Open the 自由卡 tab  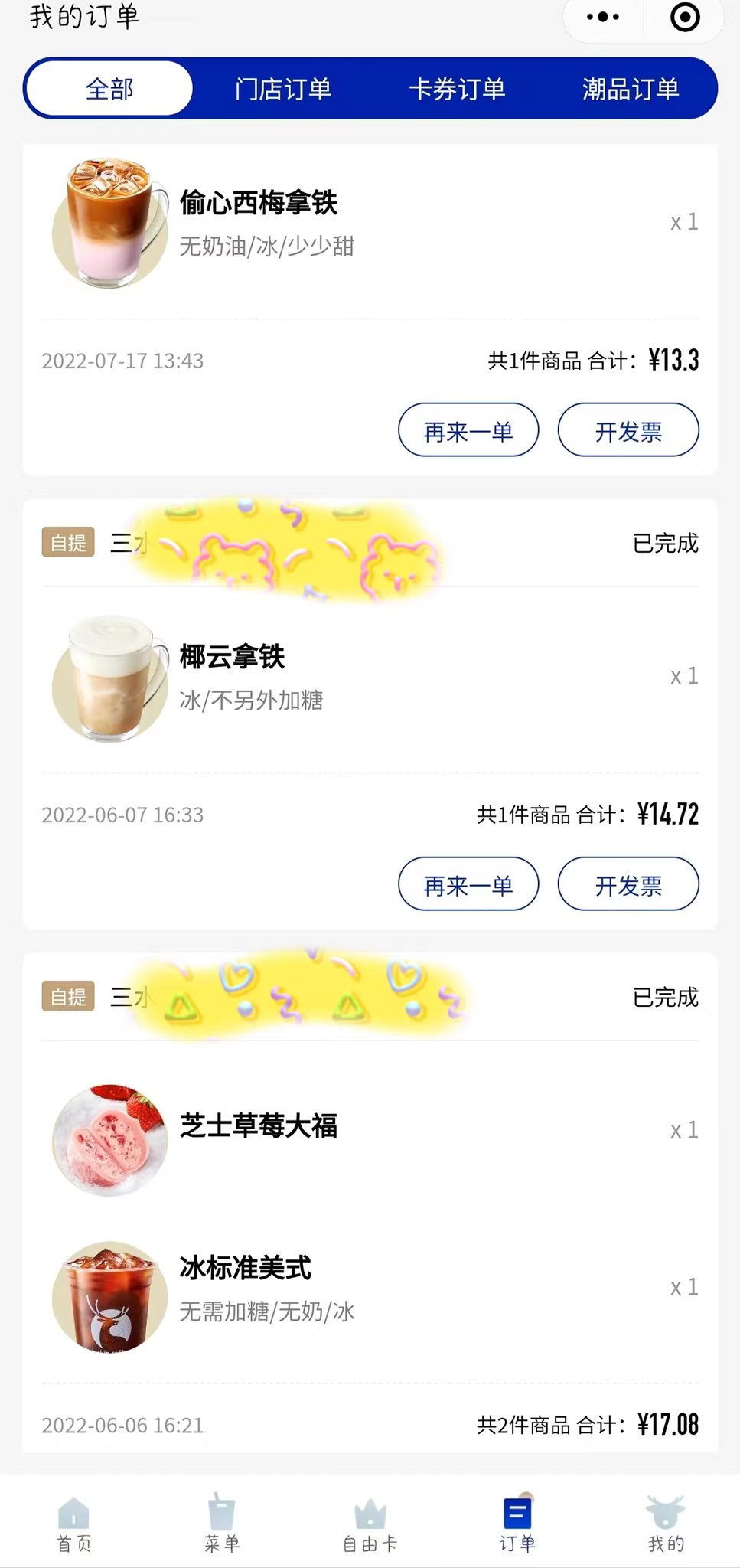(370, 1524)
